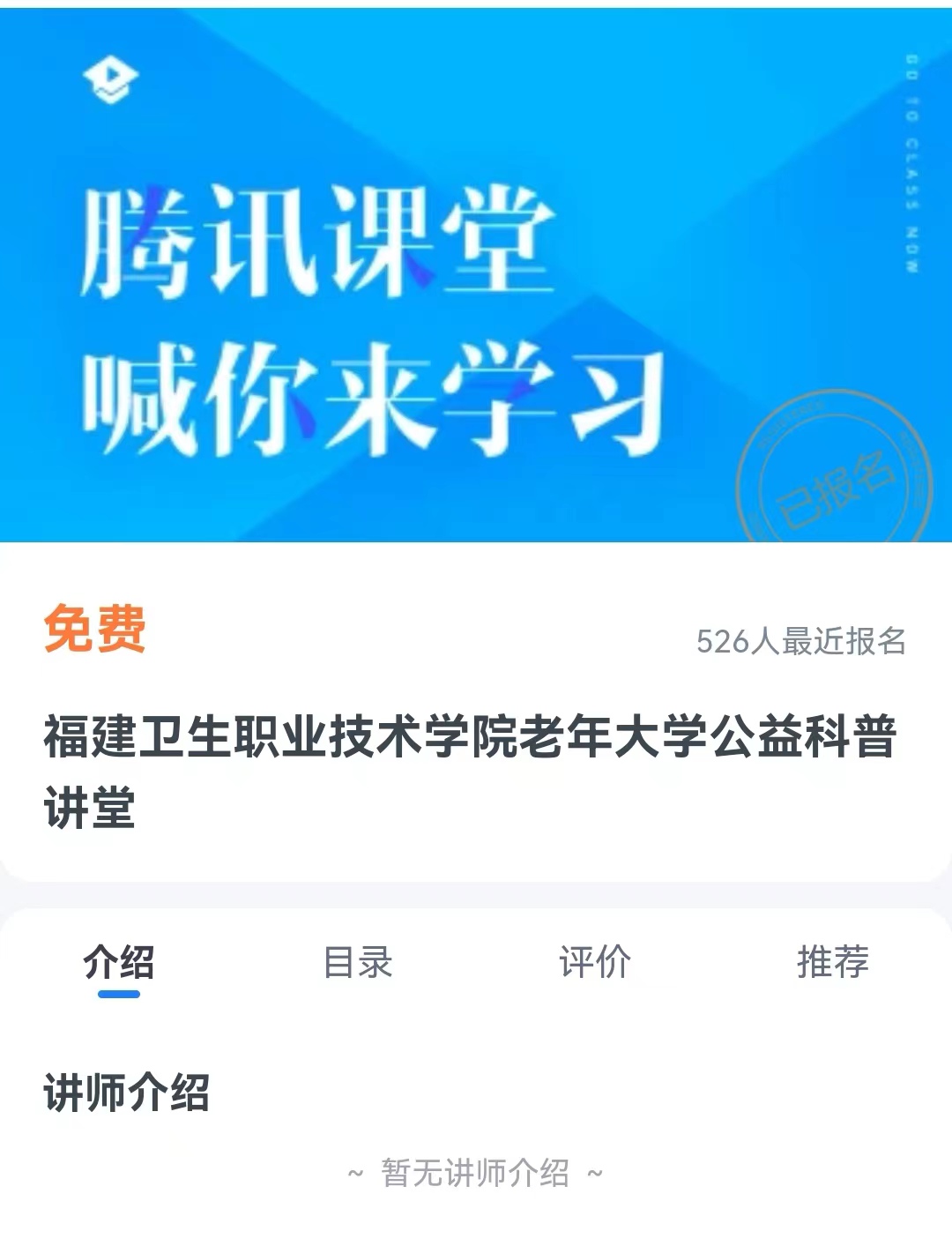Select the 评价 tab
This screenshot has height=1246, width=952.
(x=595, y=962)
